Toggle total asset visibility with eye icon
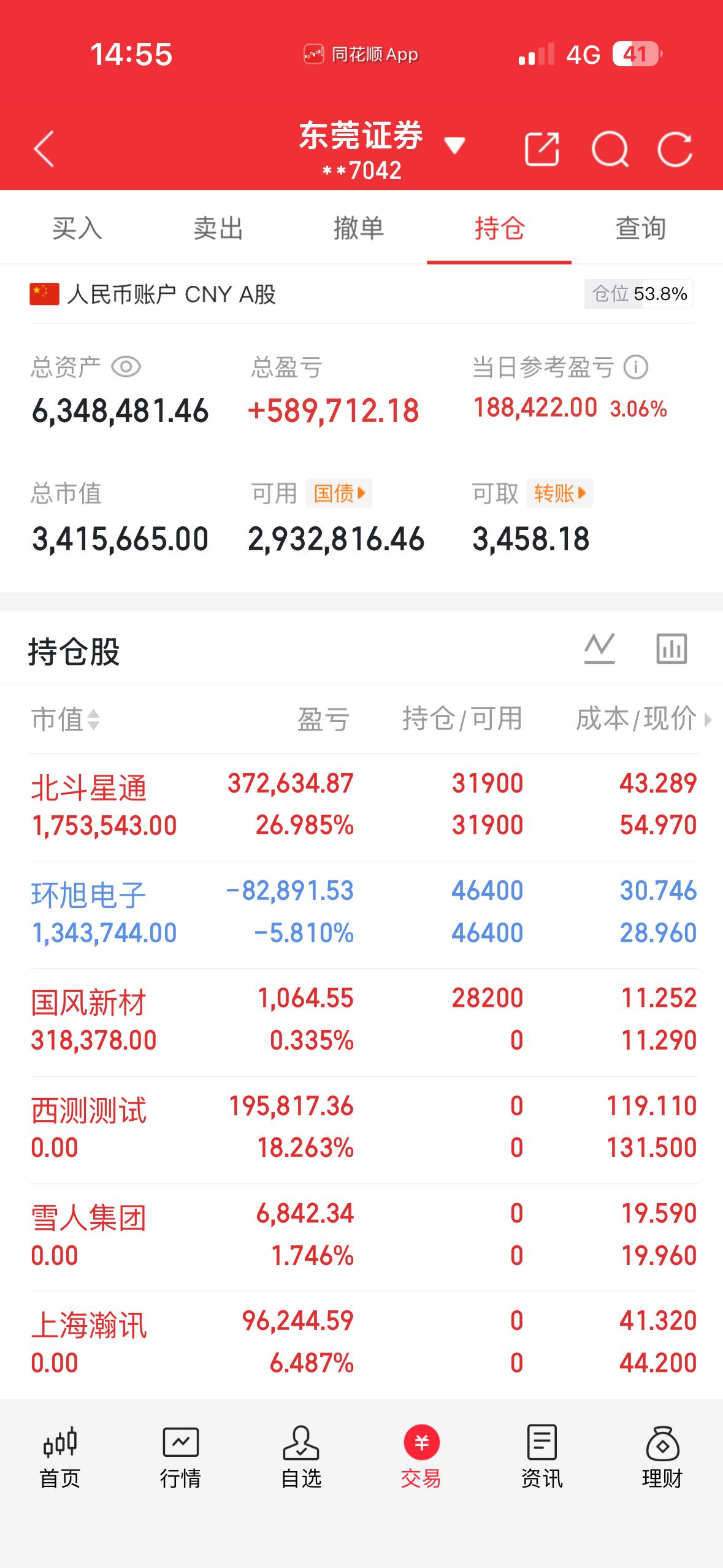Screen dimensions: 723x1568 (x=126, y=366)
